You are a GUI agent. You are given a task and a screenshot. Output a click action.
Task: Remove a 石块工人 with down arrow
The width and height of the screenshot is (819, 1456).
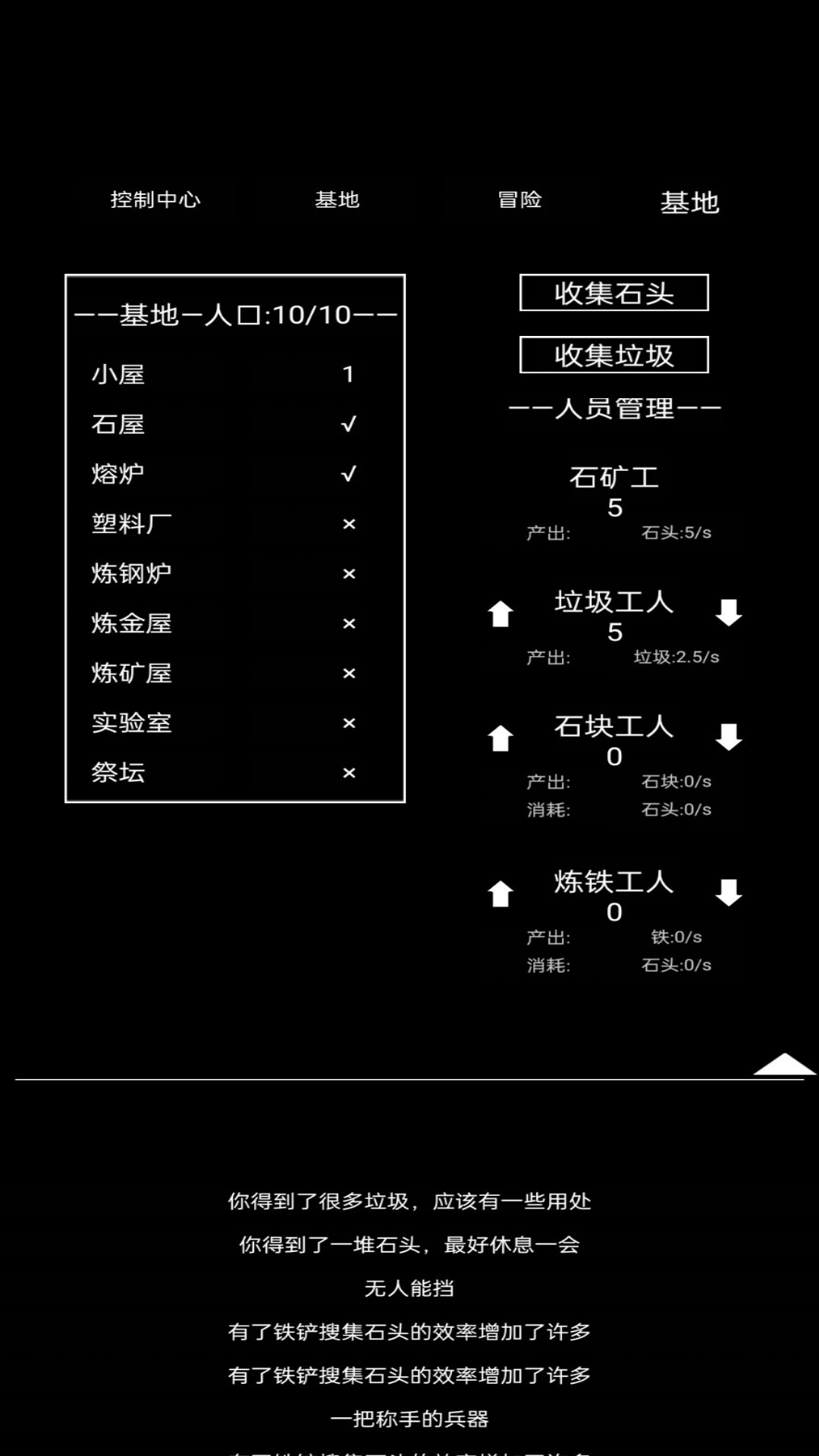tap(729, 736)
